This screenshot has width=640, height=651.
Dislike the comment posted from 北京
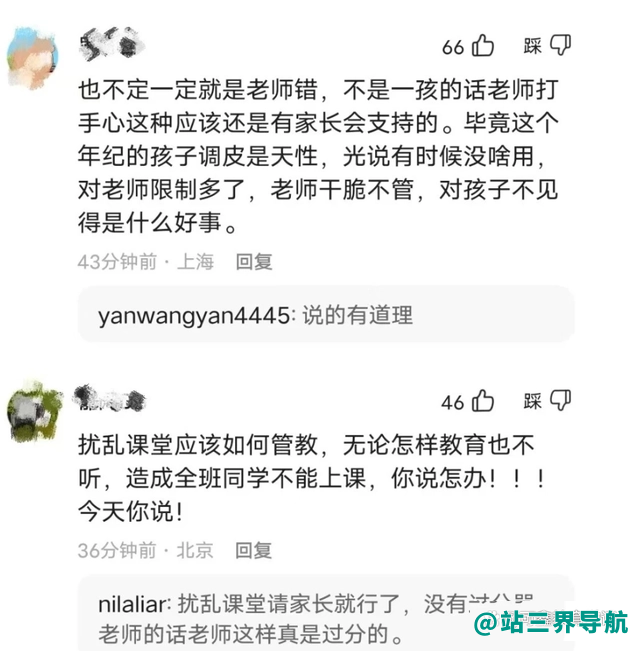(x=560, y=401)
